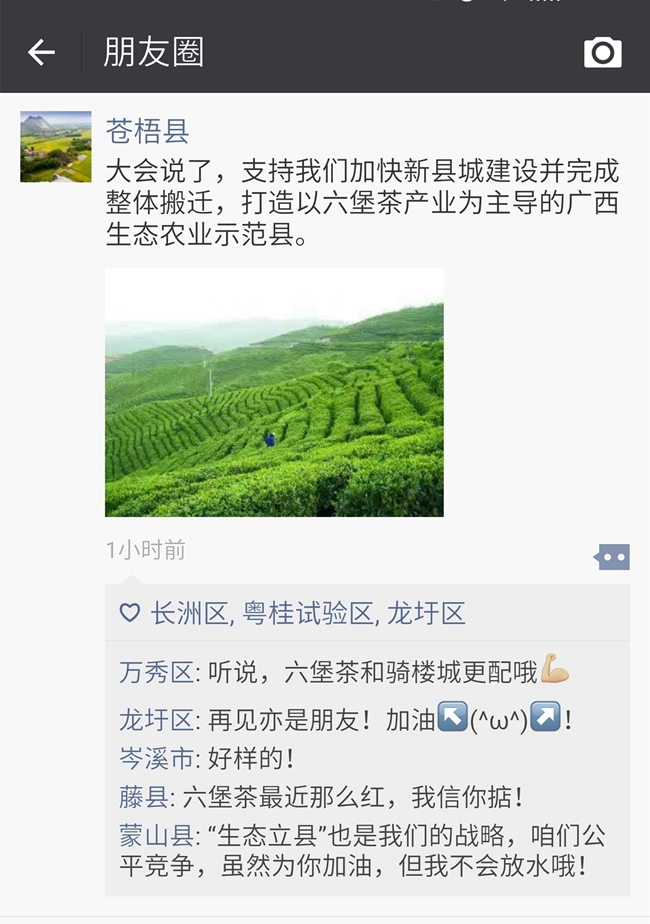Tap the poster name 苍梧县
The width and height of the screenshot is (650, 924).
pyautogui.click(x=148, y=131)
